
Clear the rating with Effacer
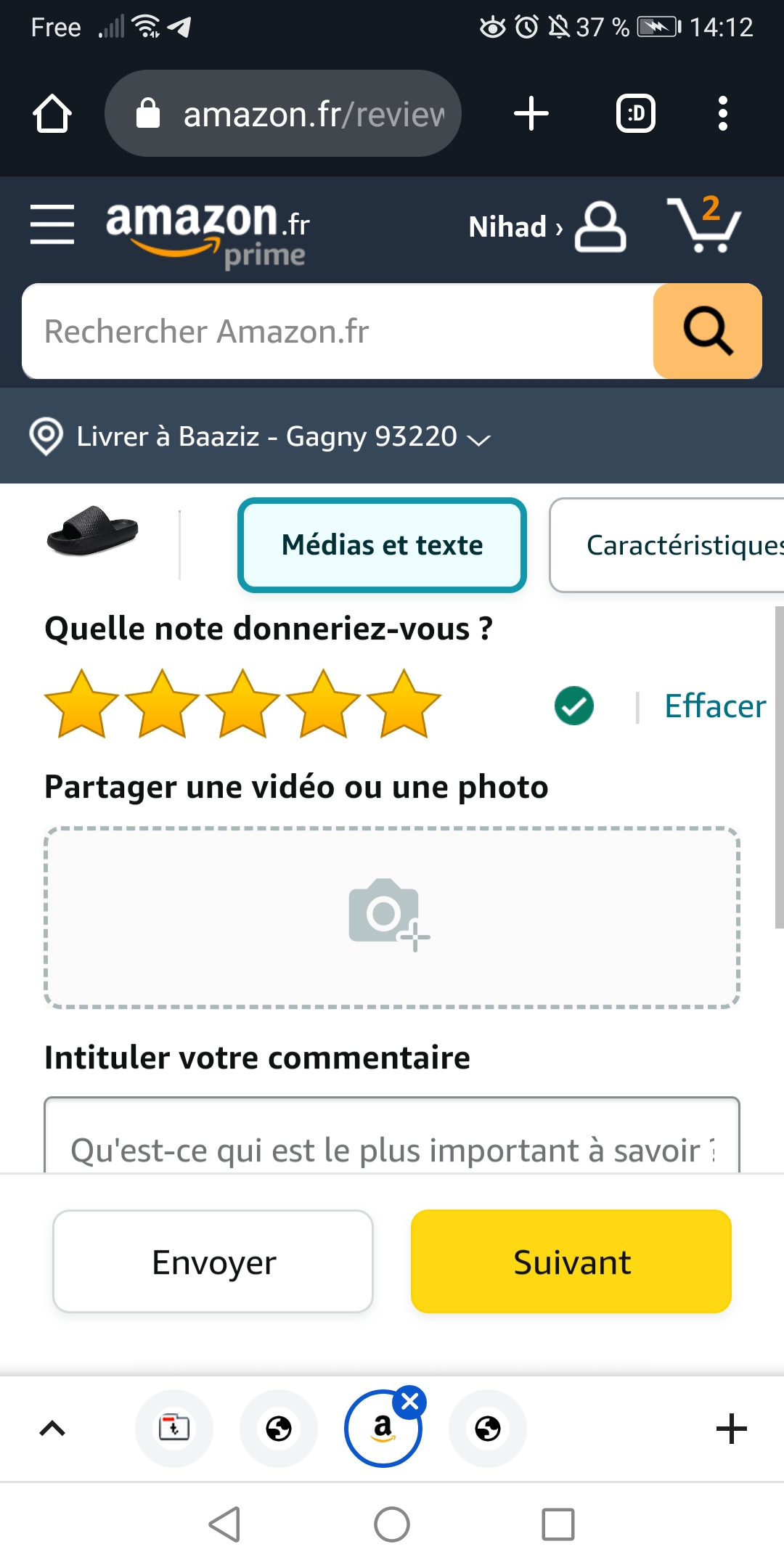[714, 706]
